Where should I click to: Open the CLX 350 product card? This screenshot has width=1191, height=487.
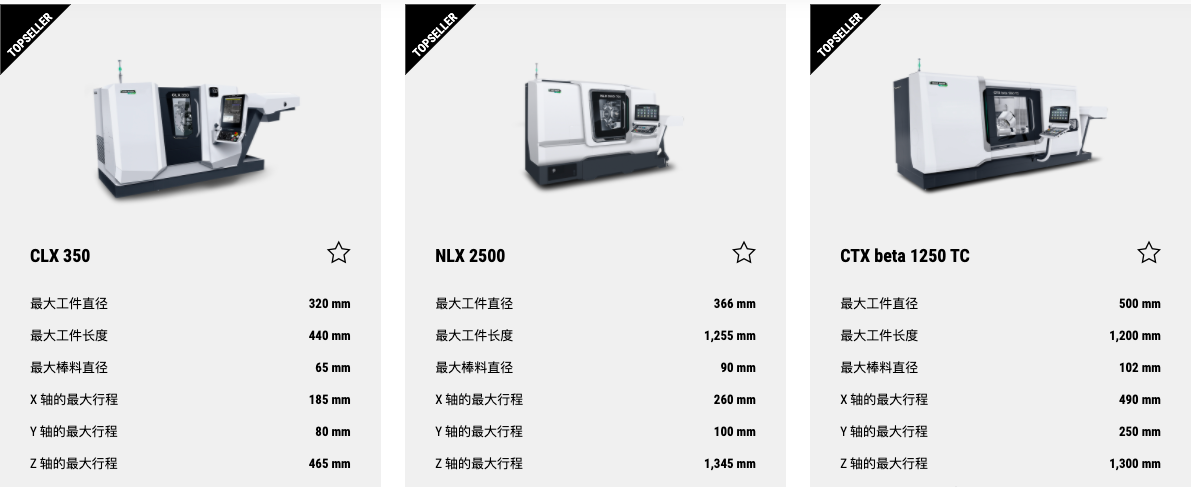(x=60, y=256)
